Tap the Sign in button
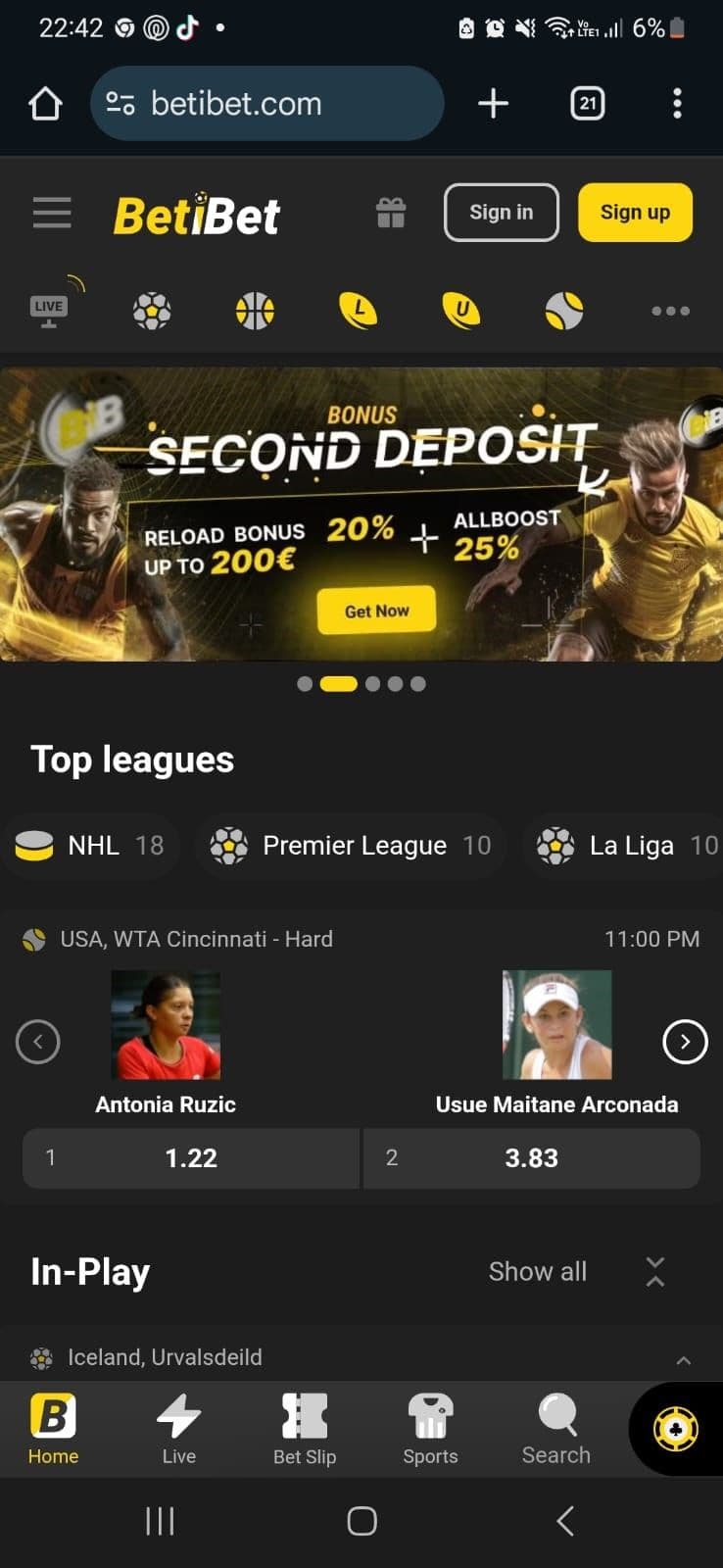The image size is (723, 1568). pos(501,213)
